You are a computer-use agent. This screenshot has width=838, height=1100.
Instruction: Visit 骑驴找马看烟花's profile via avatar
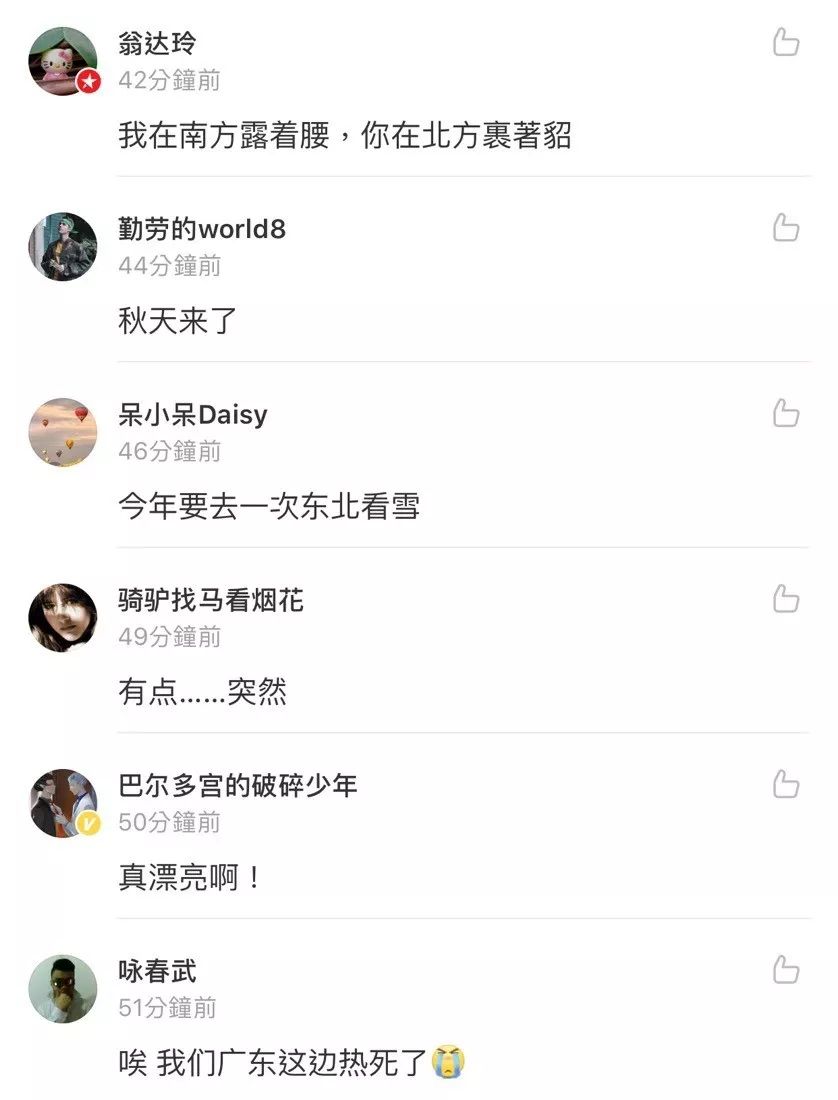pos(63,618)
